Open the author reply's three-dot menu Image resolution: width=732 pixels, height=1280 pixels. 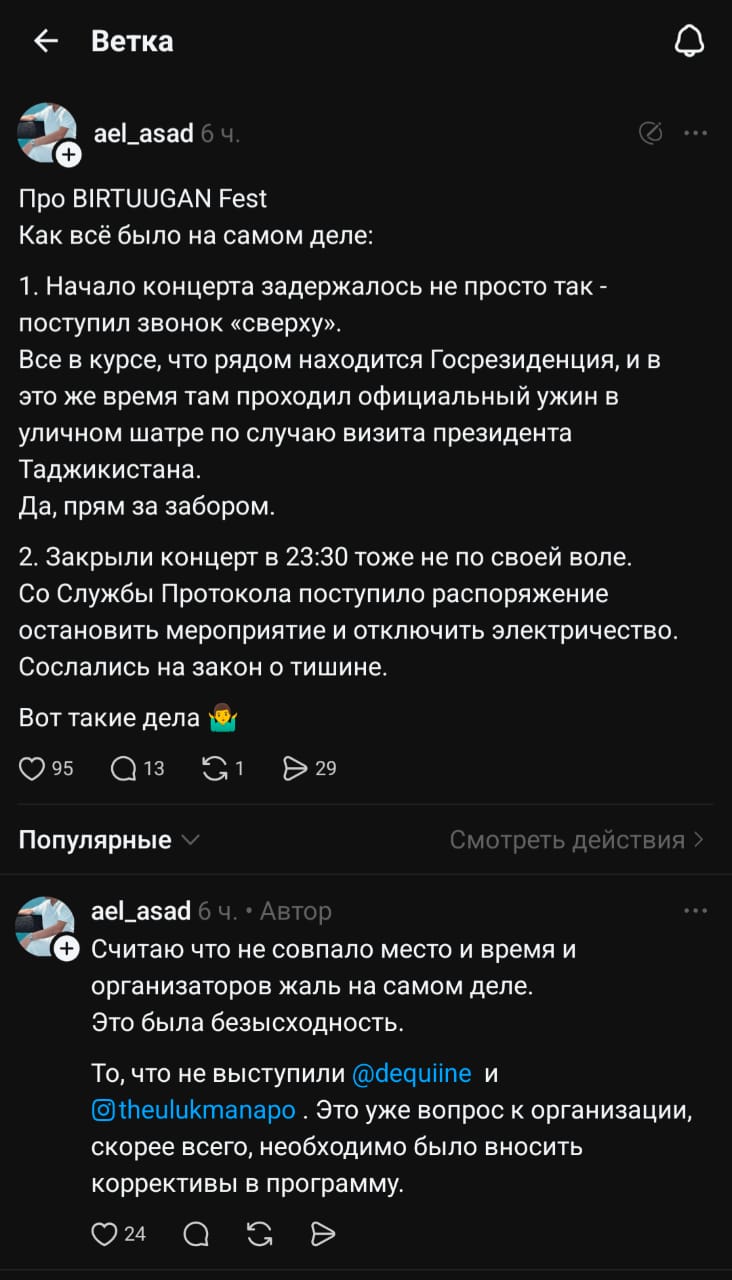coord(696,911)
